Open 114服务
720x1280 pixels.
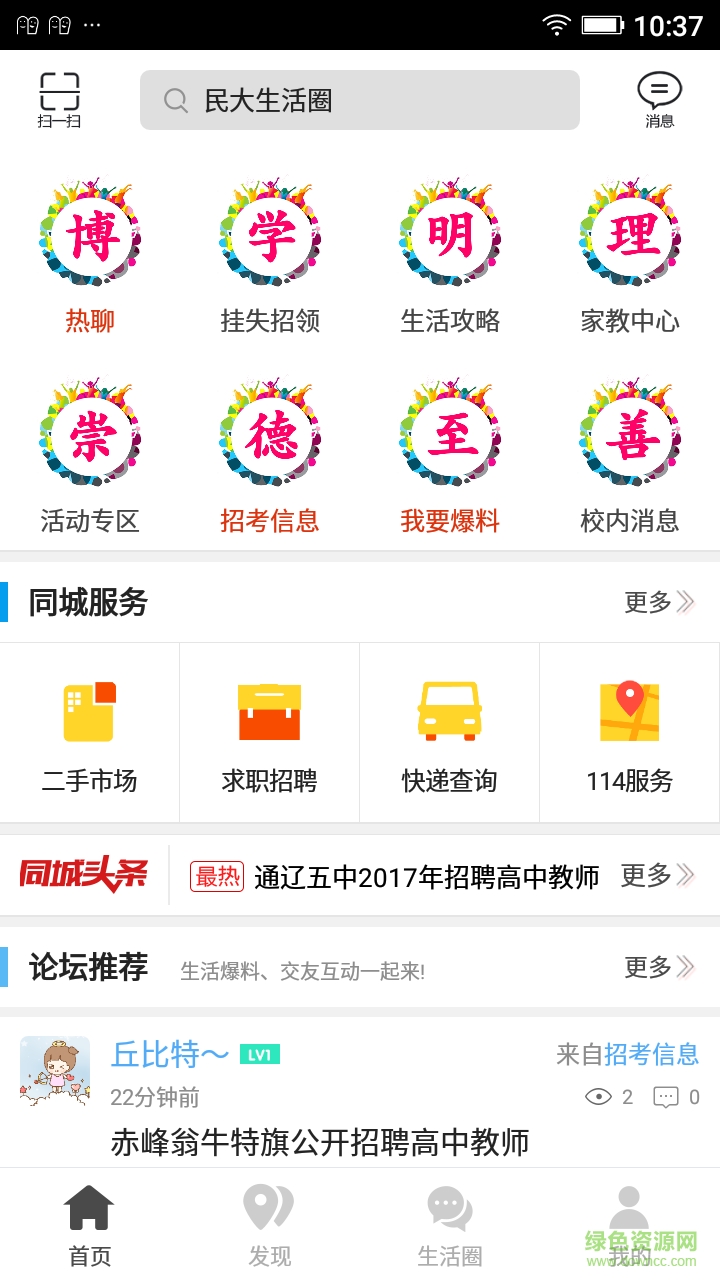point(630,733)
